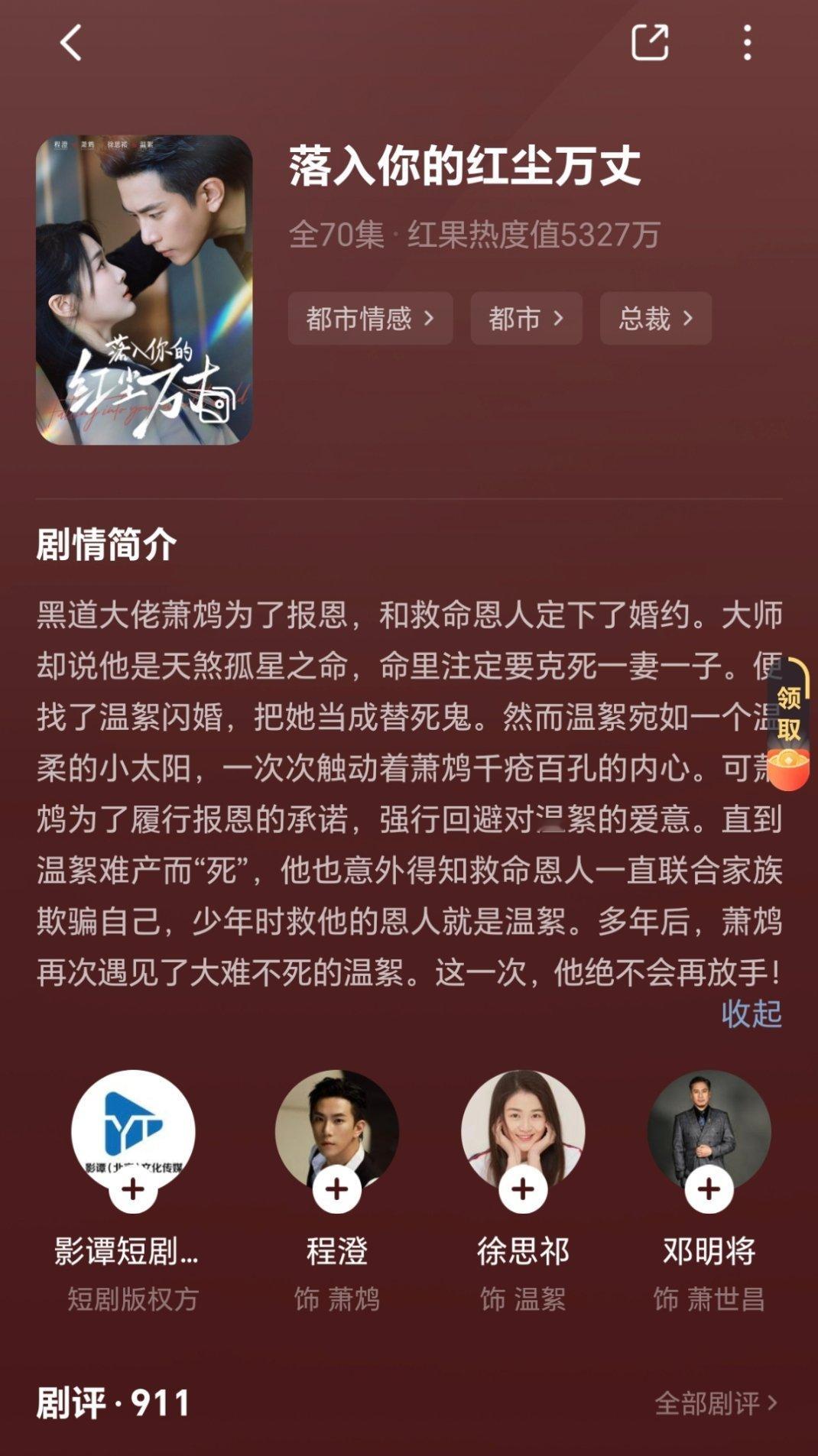Follow 徐思祁 with the plus button
The width and height of the screenshot is (818, 1456).
(x=524, y=1189)
